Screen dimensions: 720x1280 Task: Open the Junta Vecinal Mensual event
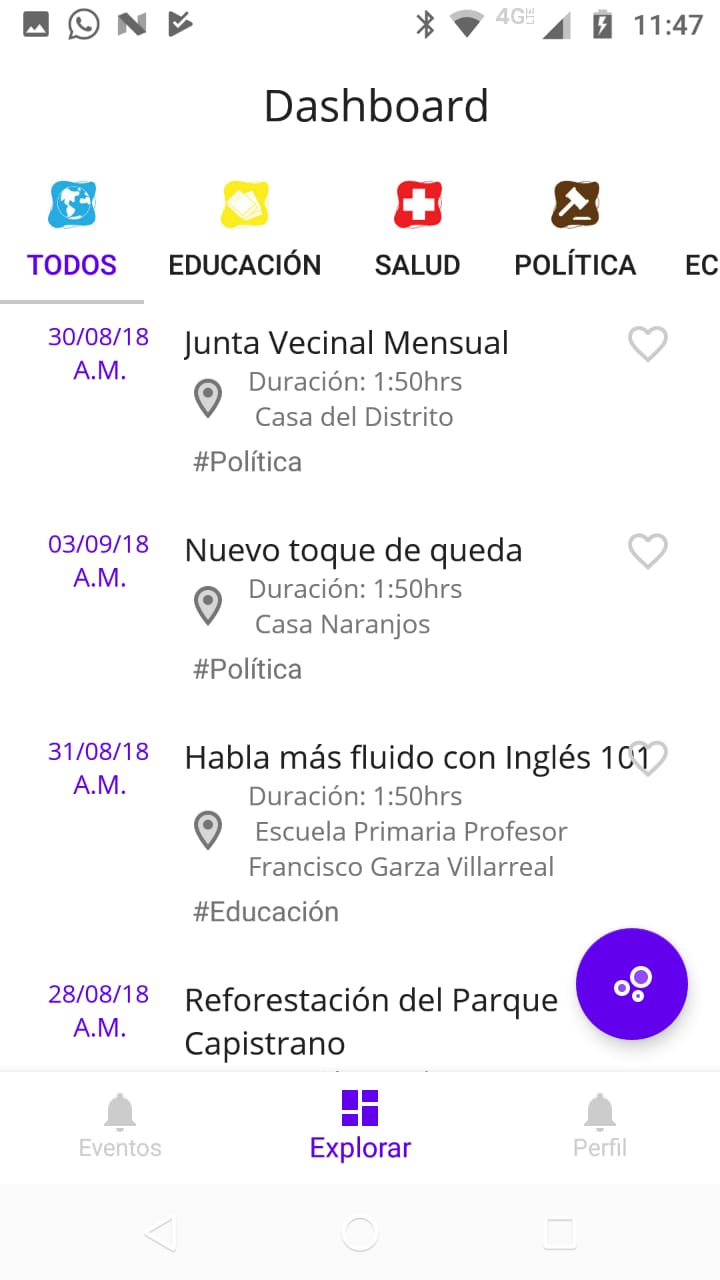pos(346,344)
